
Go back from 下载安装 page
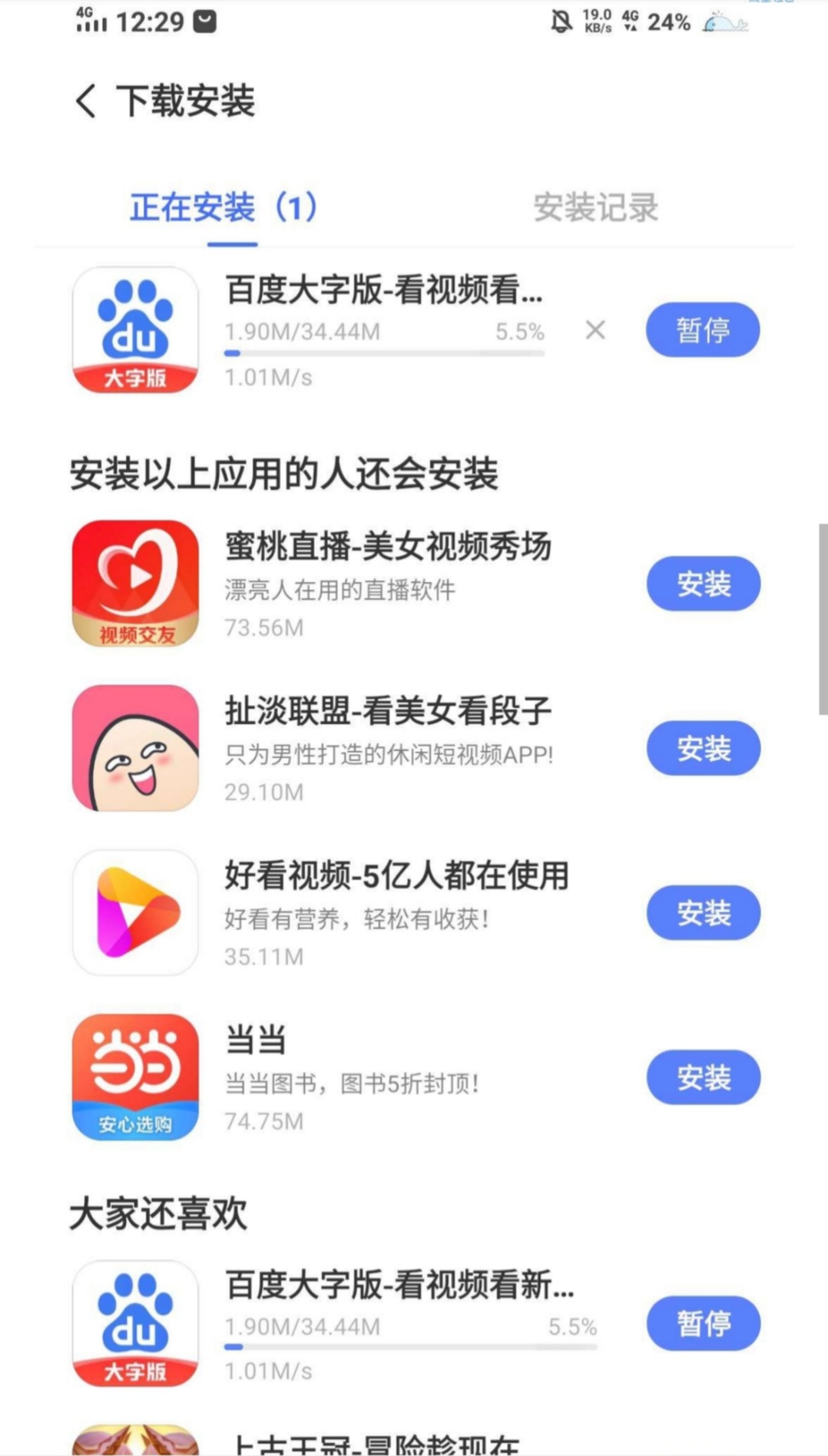click(x=86, y=101)
